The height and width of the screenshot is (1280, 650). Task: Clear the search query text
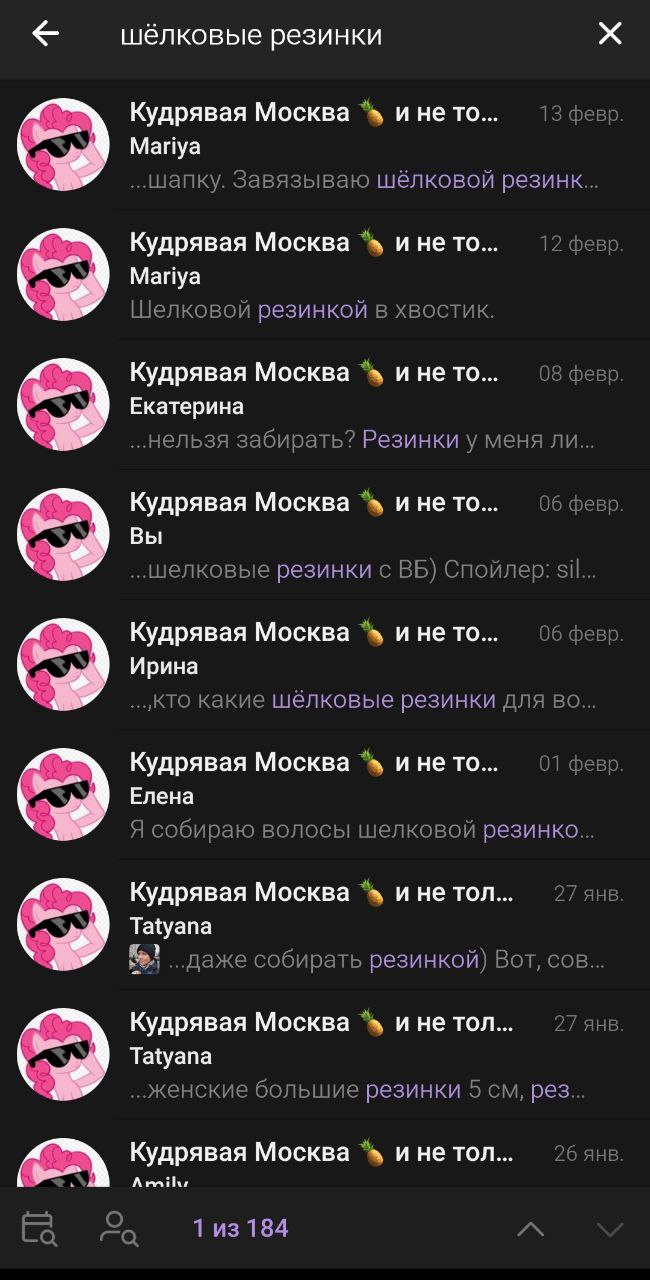tap(609, 34)
